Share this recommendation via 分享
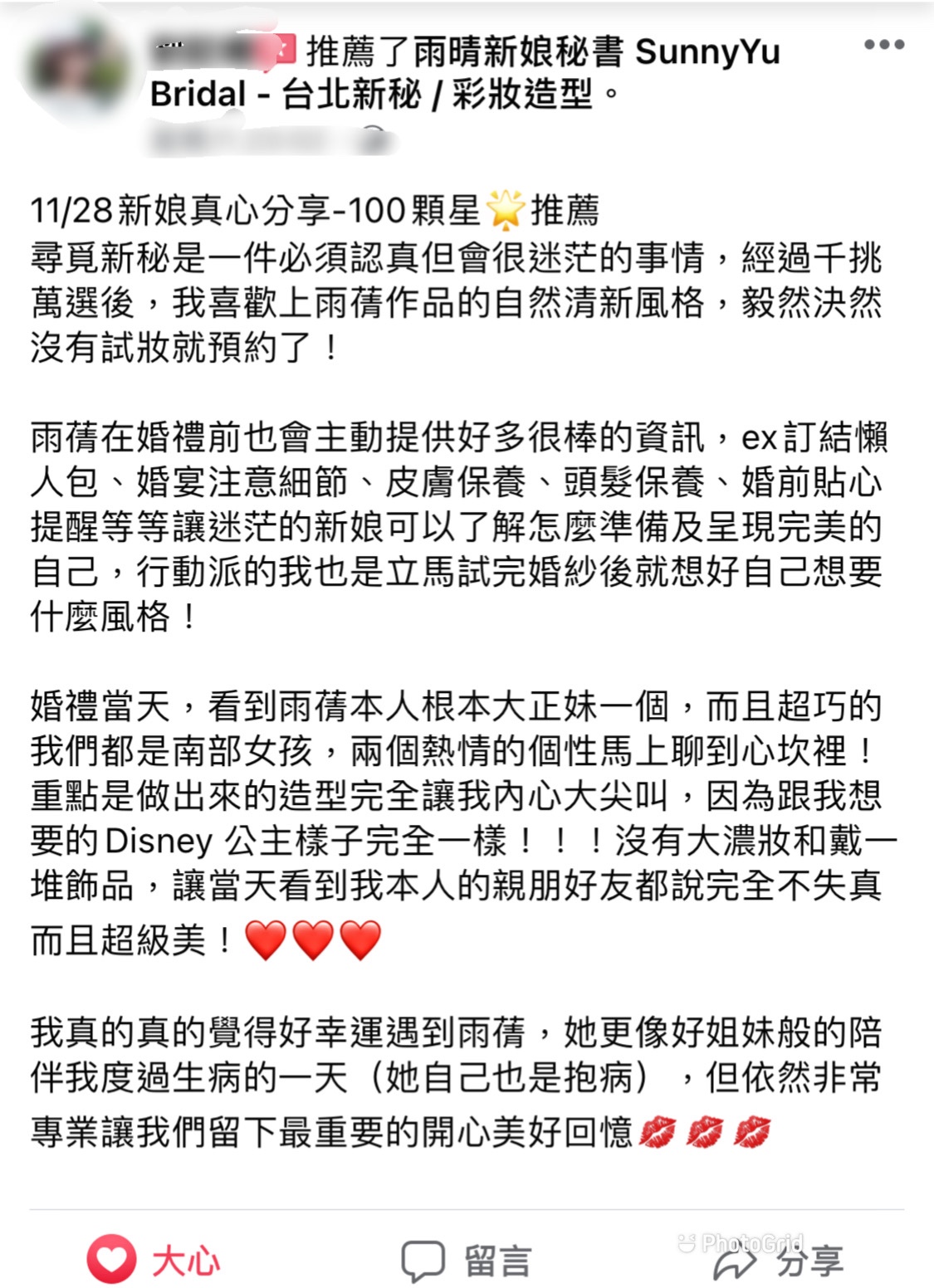934x1288 pixels. (779, 1261)
